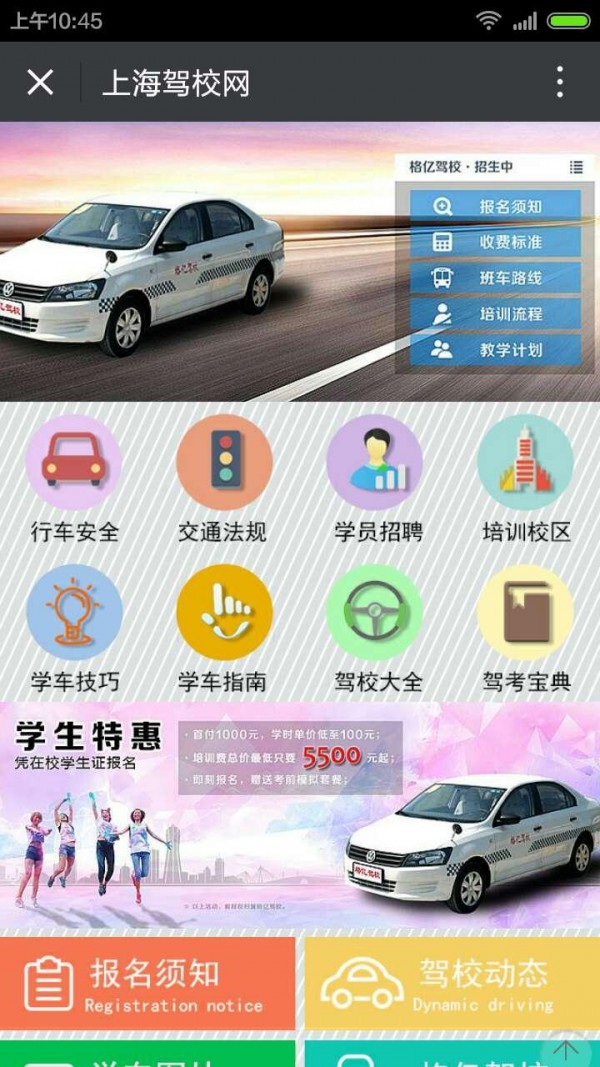Close the 上海驾校网 page
This screenshot has width=600, height=1067.
(40, 82)
